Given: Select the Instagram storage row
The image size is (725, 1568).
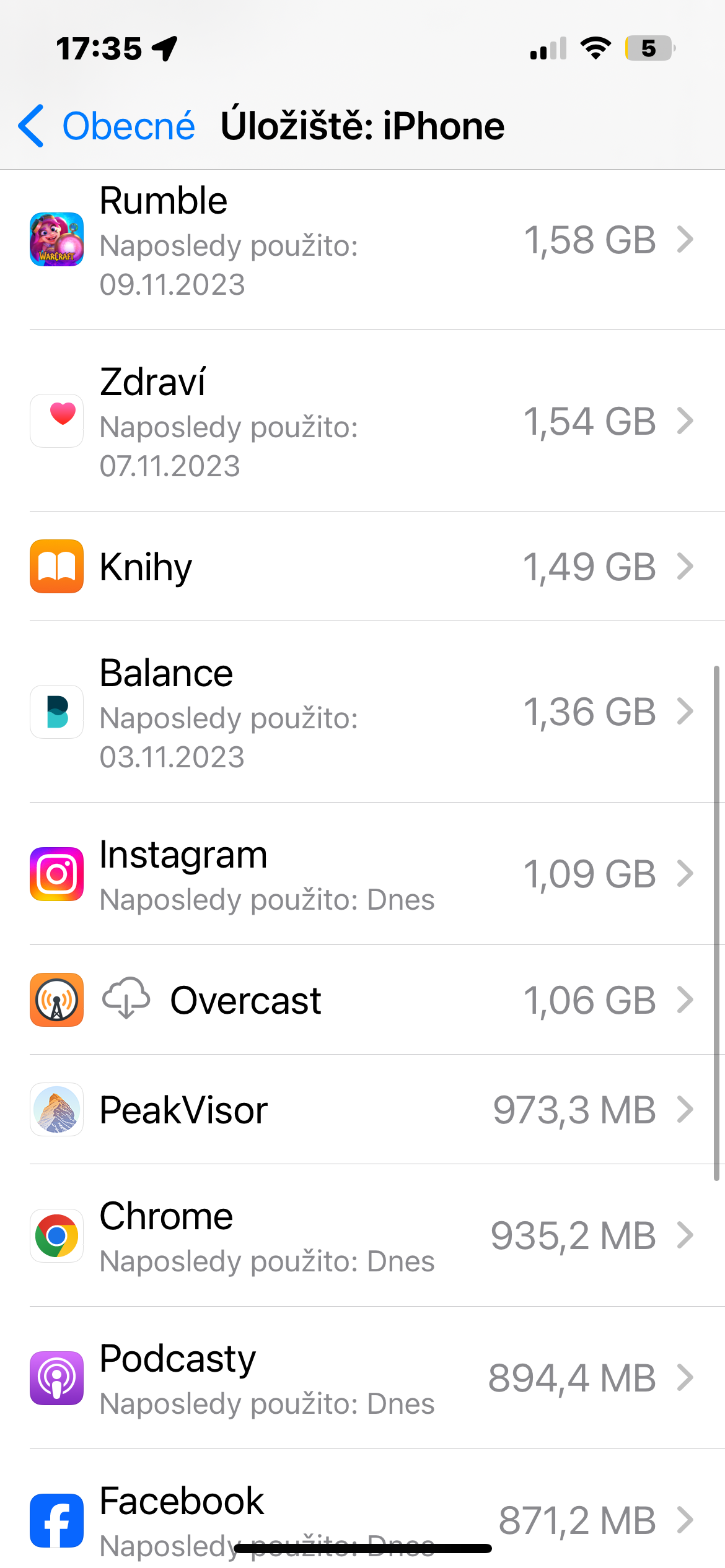Looking at the screenshot, I should point(362,874).
